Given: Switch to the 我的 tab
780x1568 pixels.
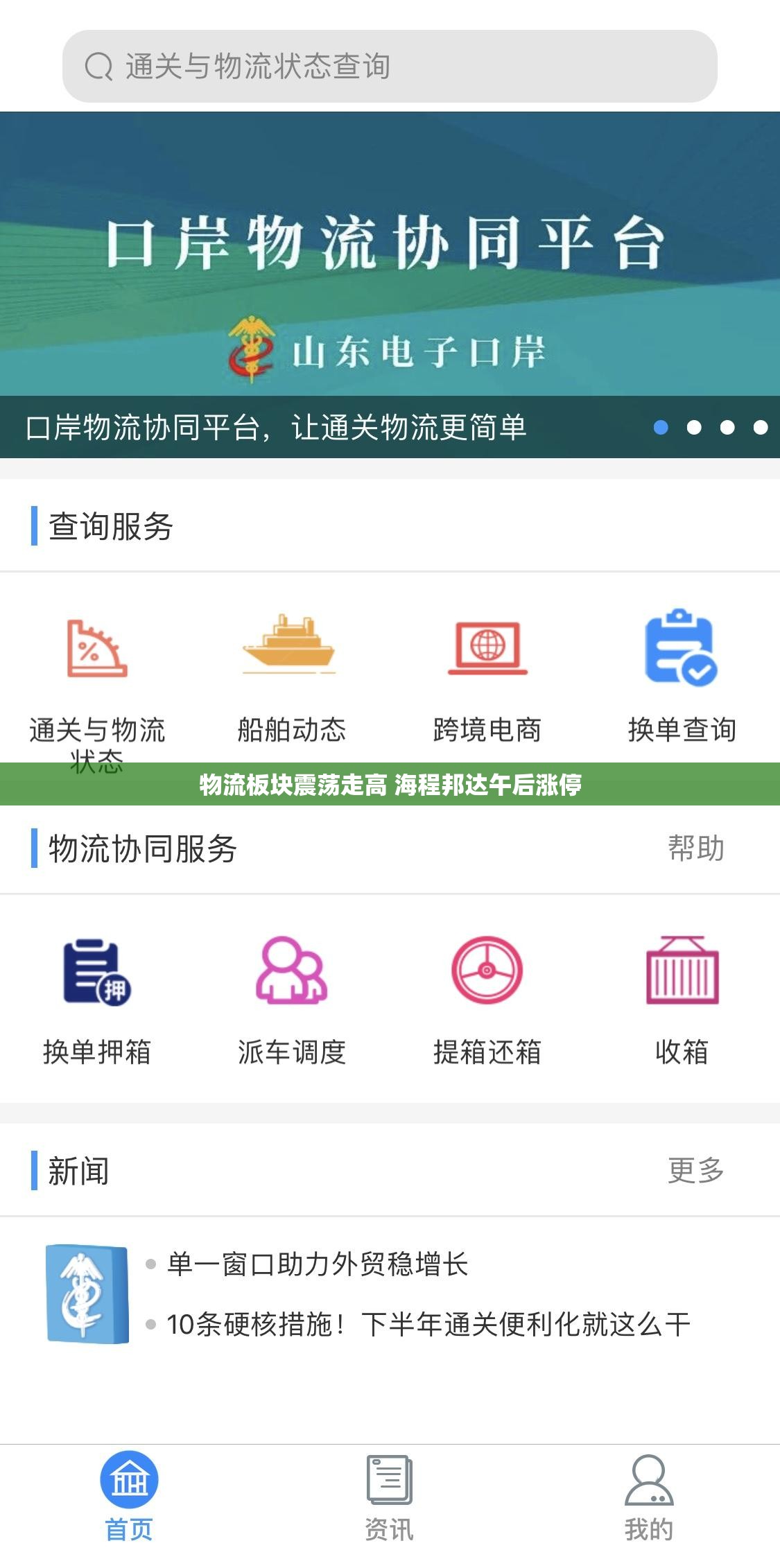Looking at the screenshot, I should click(x=649, y=1497).
